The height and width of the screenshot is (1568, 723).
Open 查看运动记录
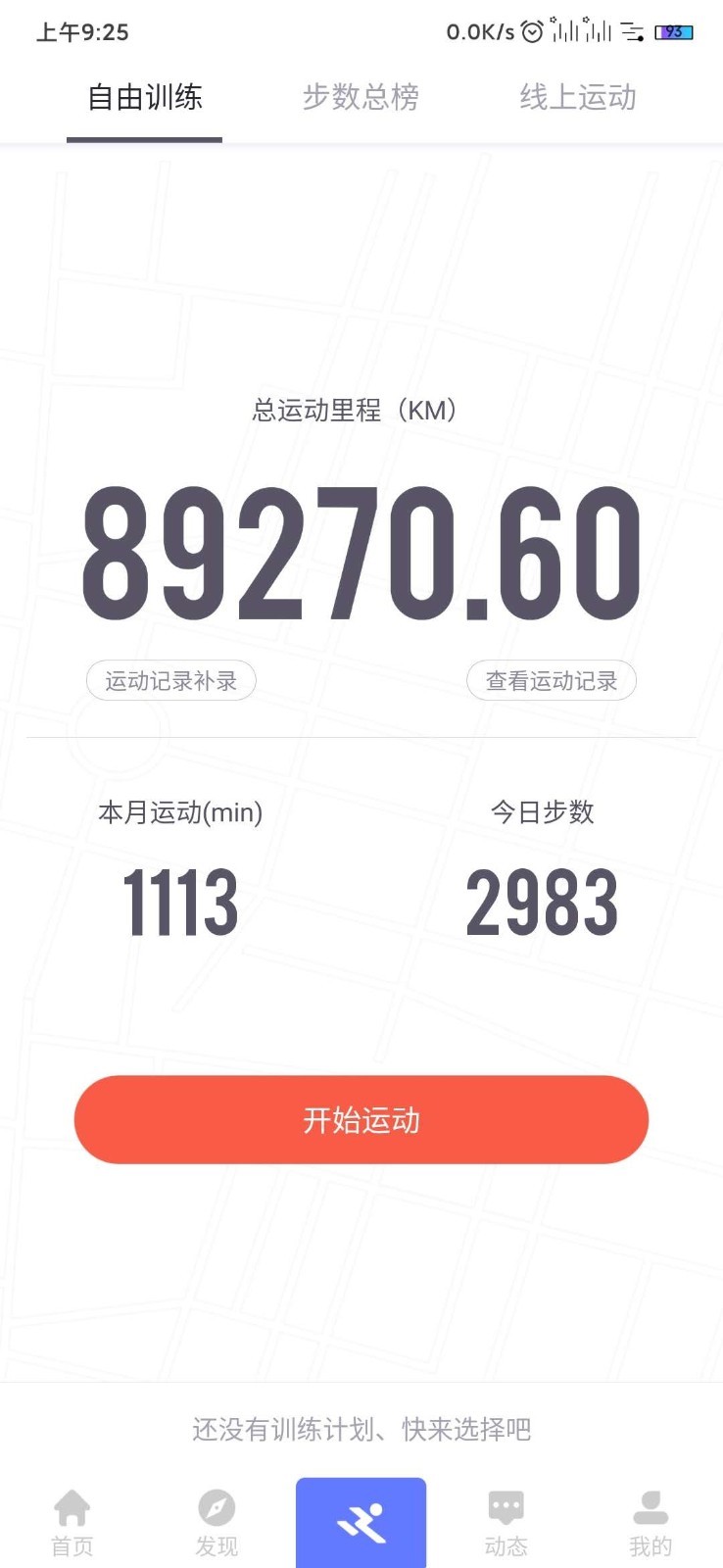pos(552,681)
